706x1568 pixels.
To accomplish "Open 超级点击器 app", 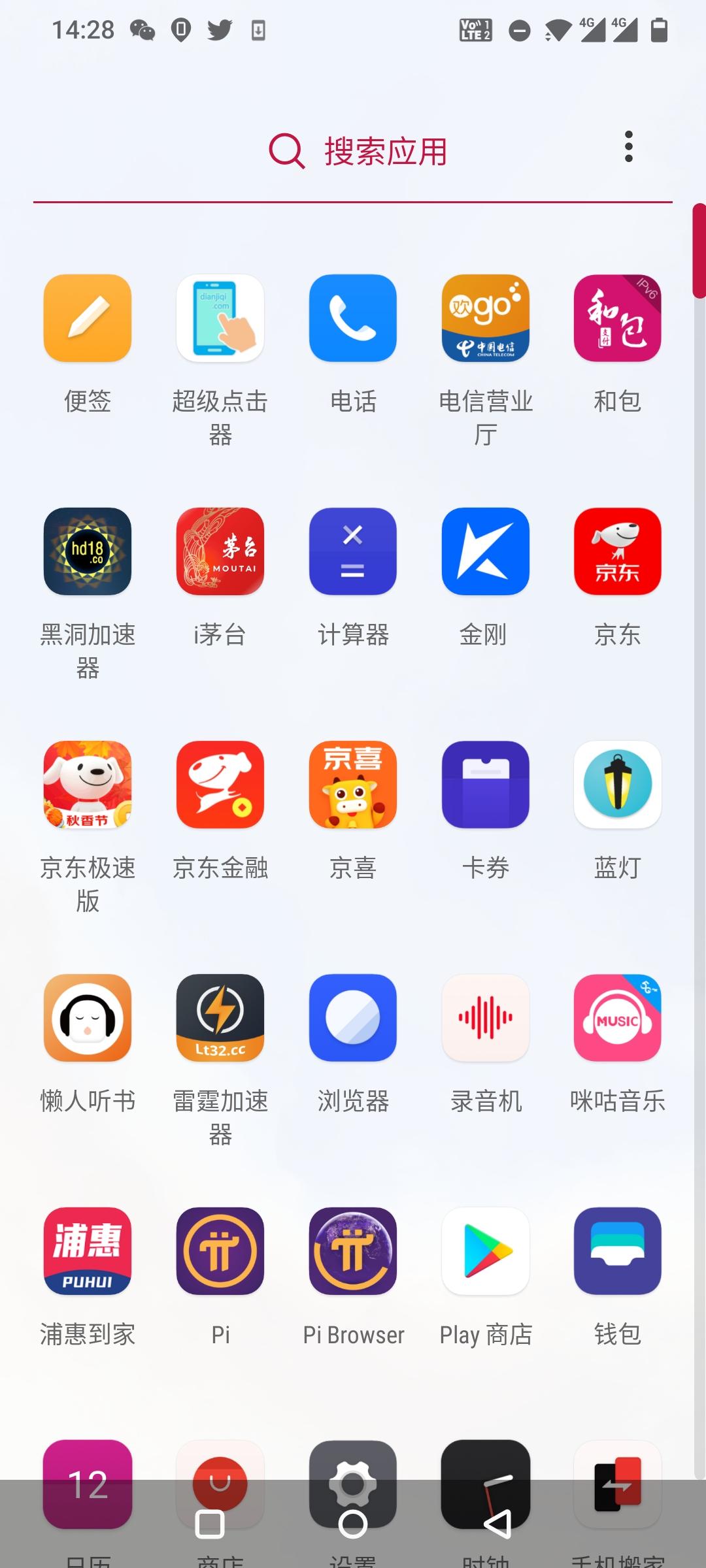I will 220,318.
